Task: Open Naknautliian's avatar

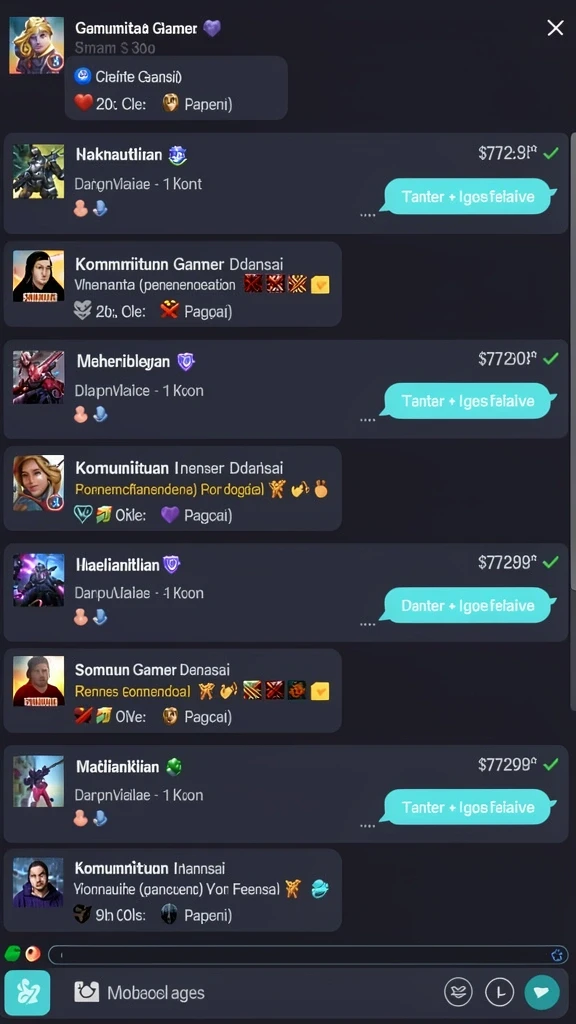Action: click(x=39, y=171)
